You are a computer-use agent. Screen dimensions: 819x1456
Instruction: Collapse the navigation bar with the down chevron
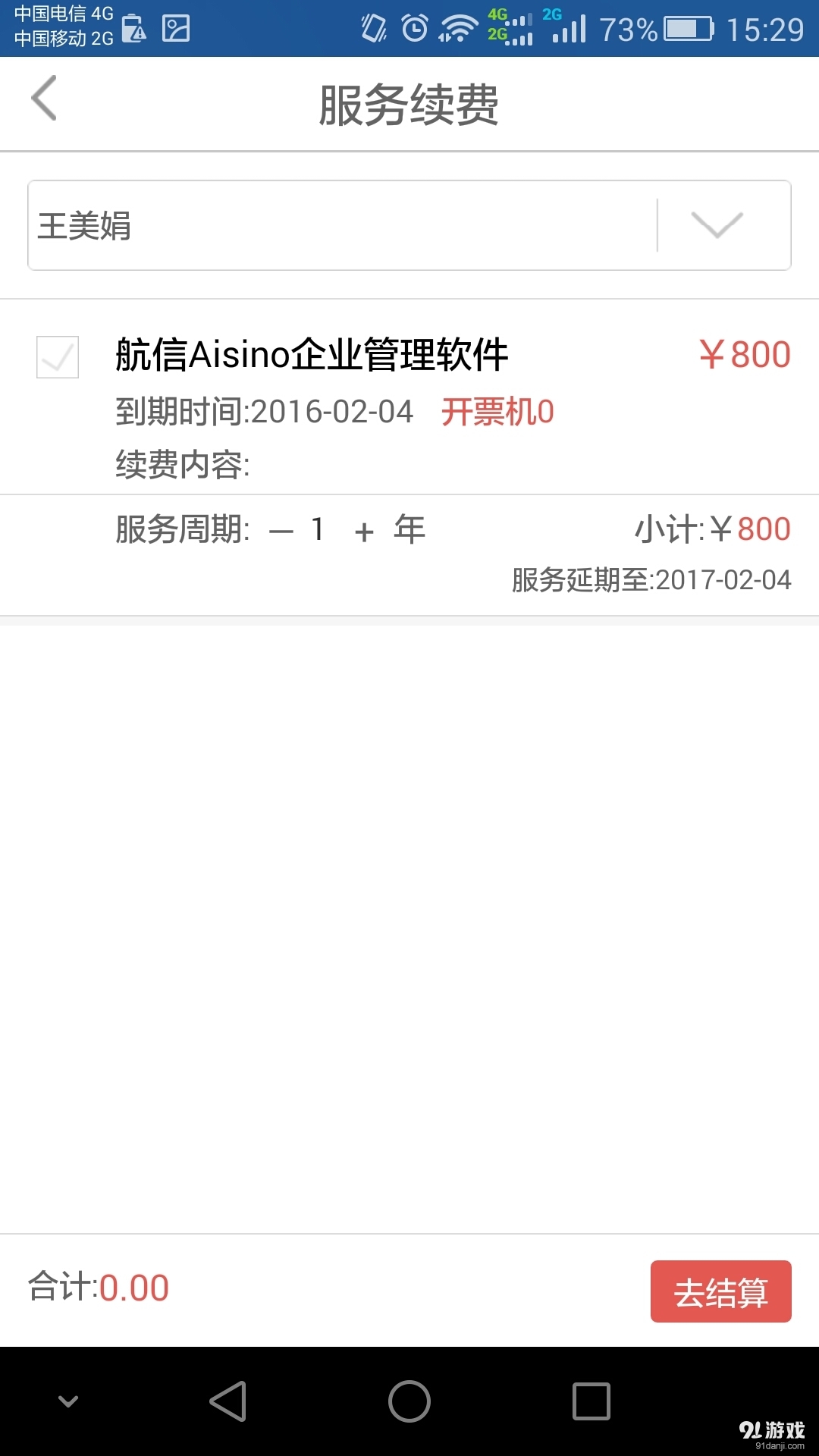70,1401
